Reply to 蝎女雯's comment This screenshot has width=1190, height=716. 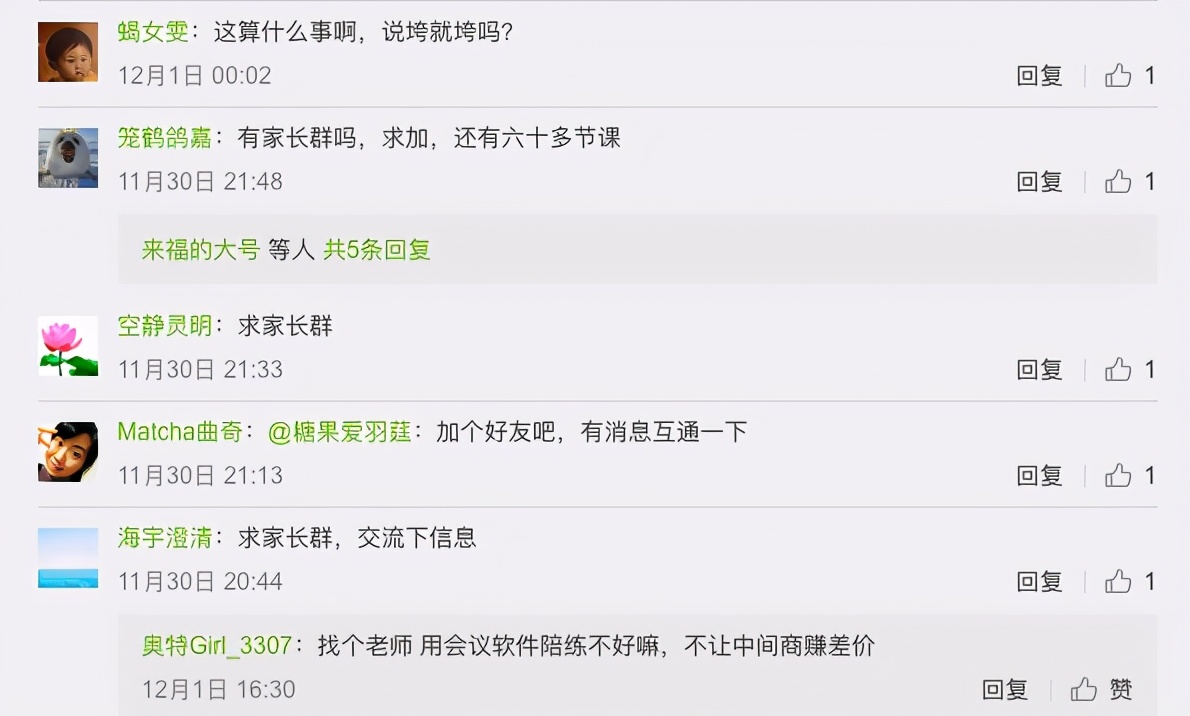tap(1039, 76)
